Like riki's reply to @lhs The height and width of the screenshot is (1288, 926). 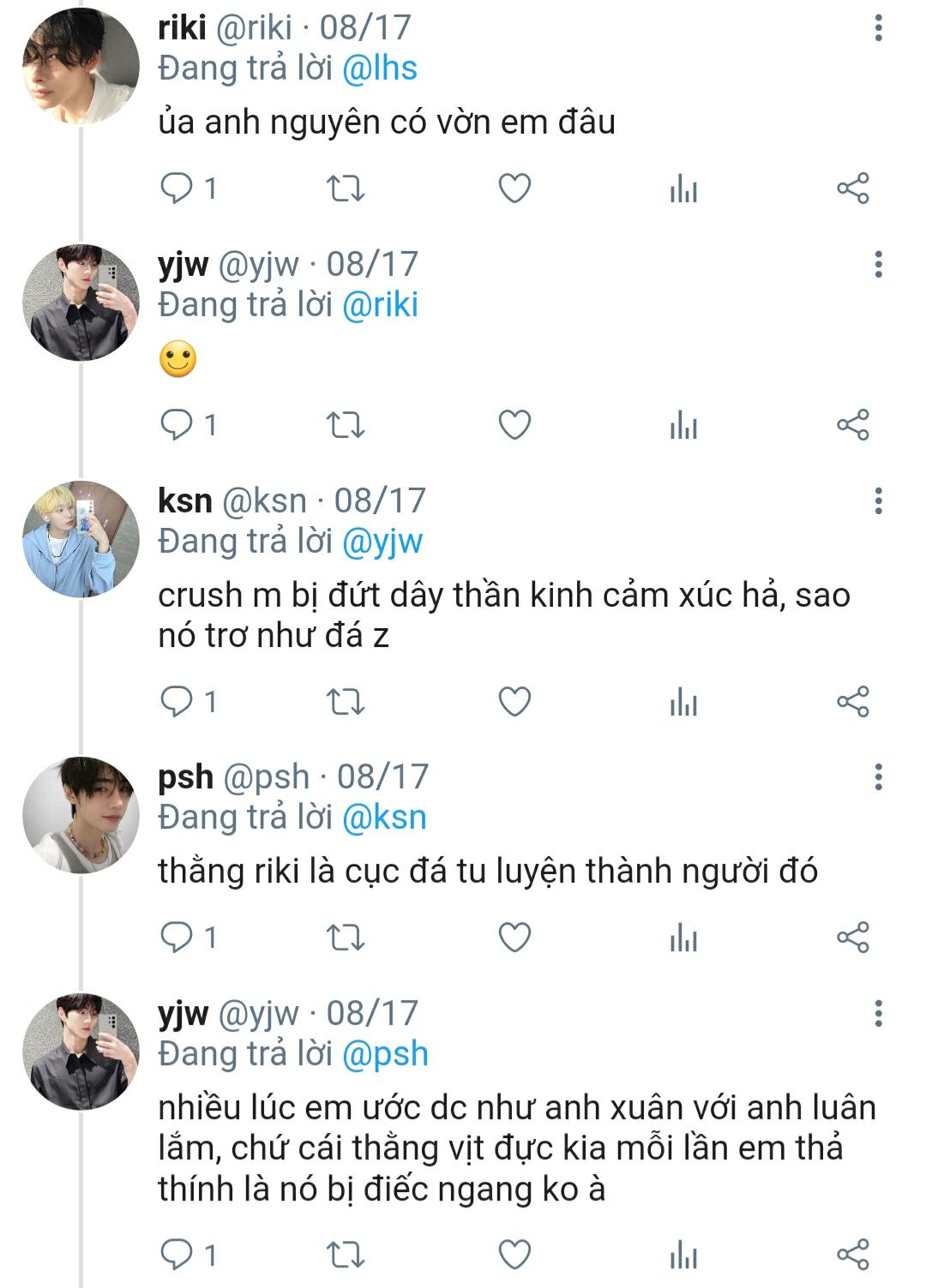coord(514,189)
